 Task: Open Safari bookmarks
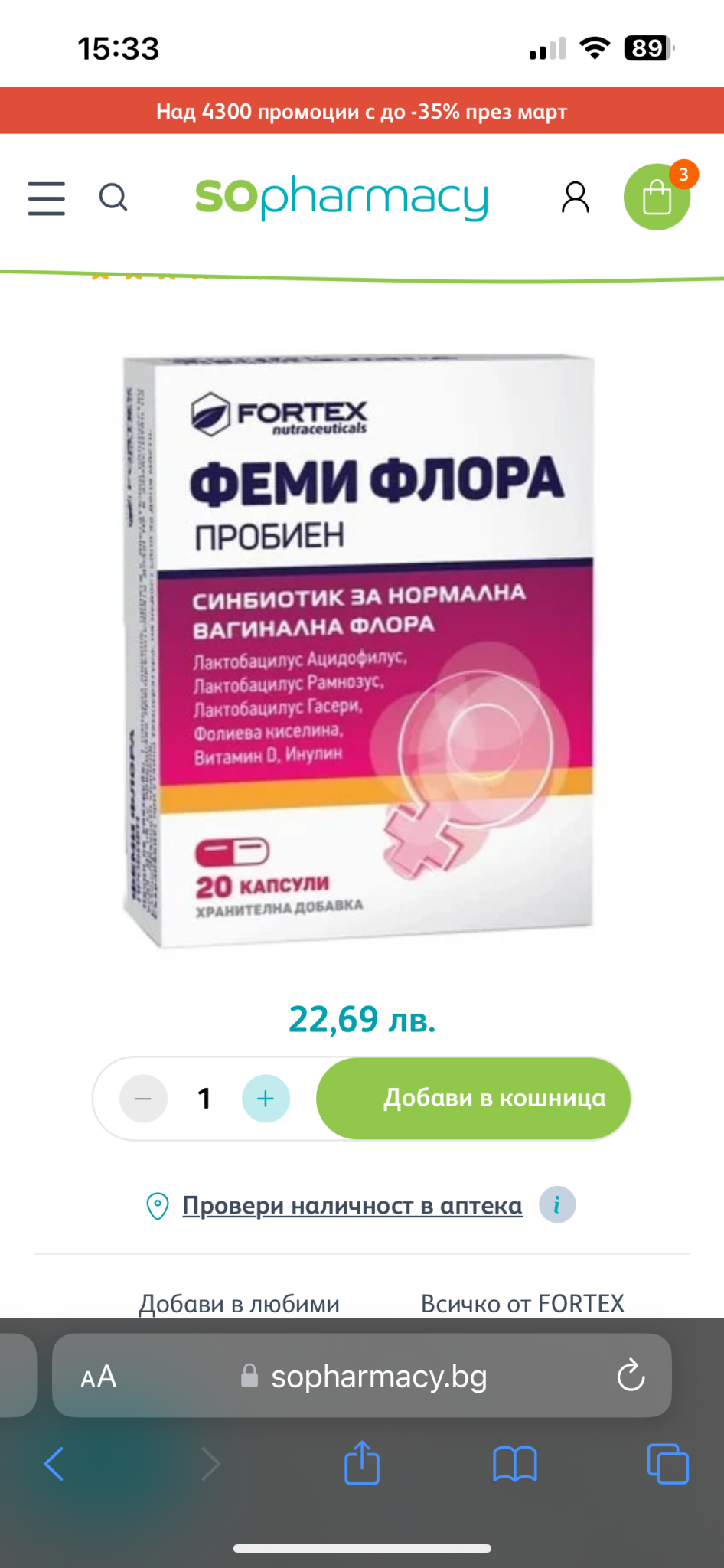coord(515,1464)
